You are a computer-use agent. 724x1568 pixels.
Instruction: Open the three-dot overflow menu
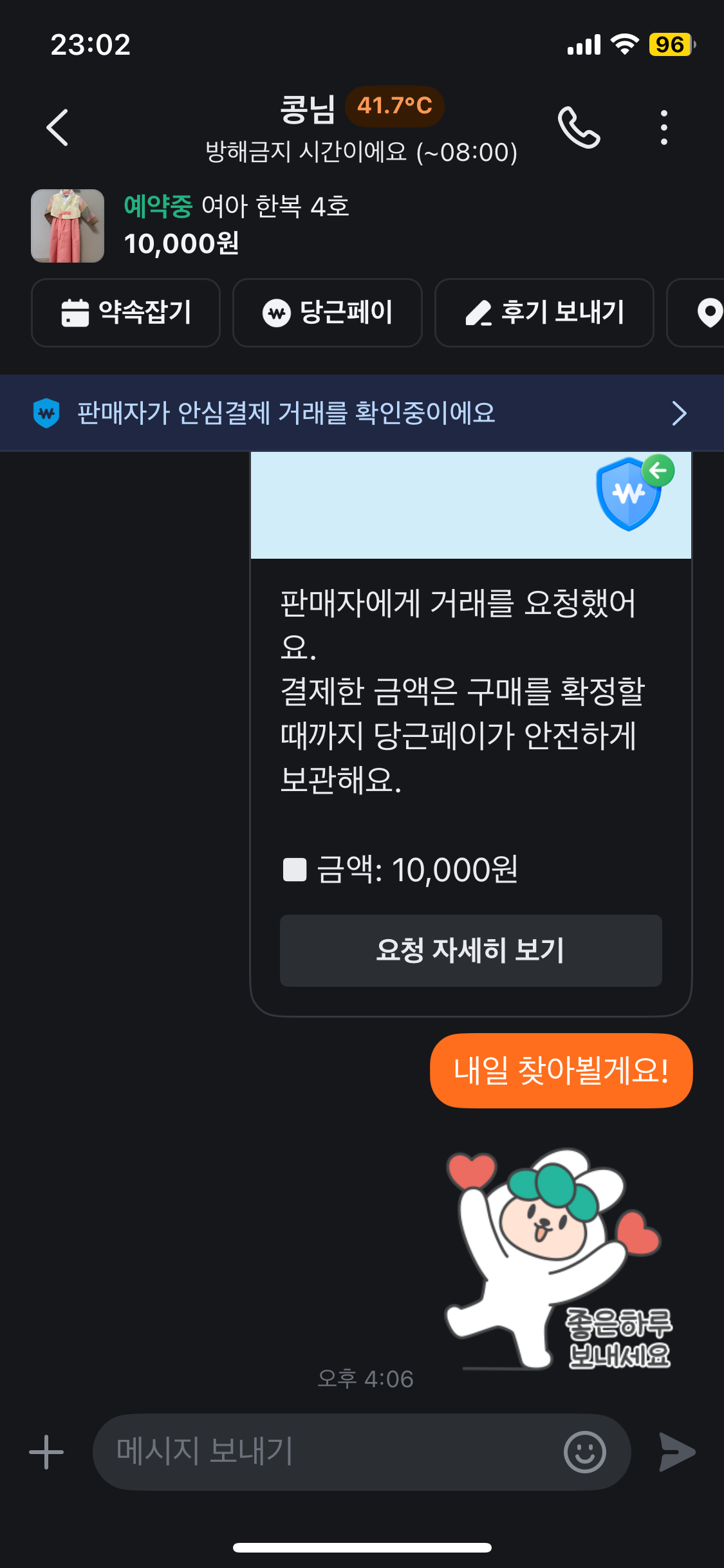pyautogui.click(x=664, y=127)
